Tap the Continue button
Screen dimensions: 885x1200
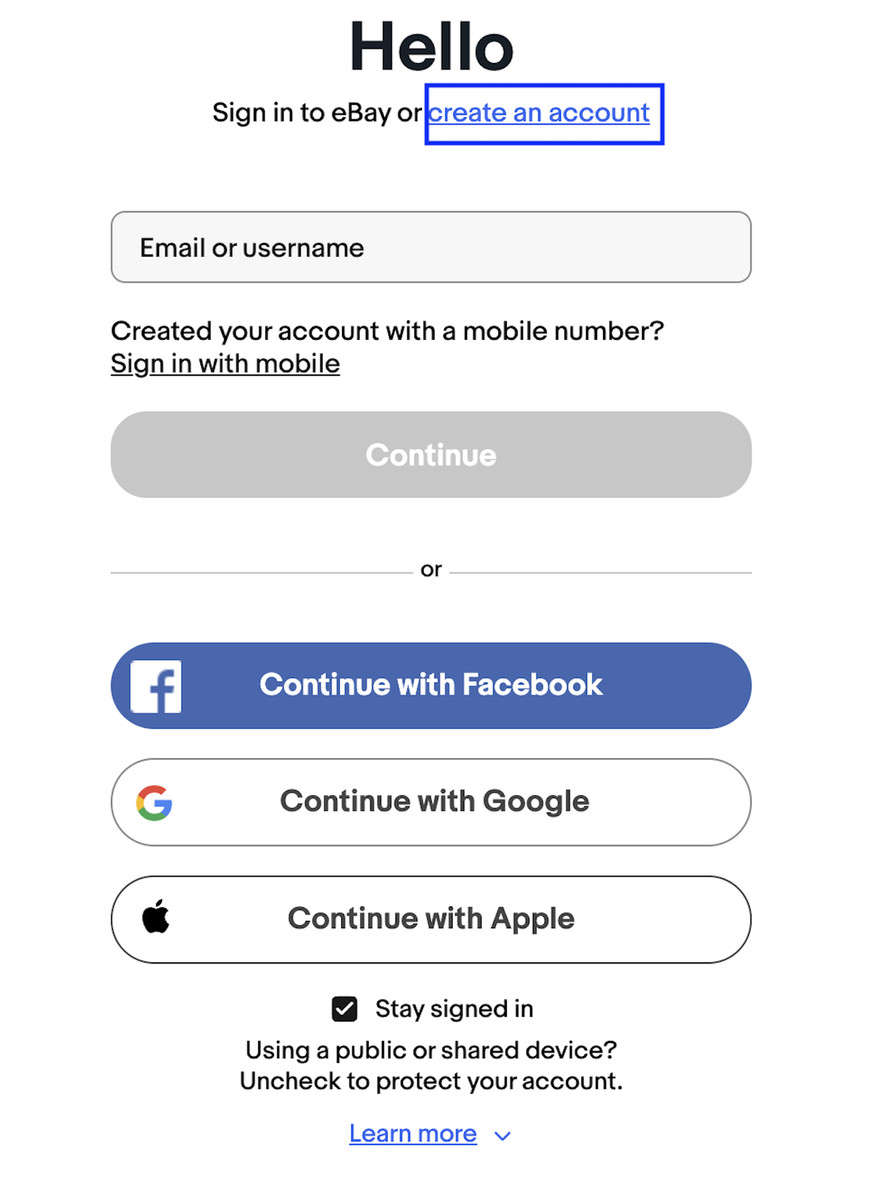(x=430, y=454)
